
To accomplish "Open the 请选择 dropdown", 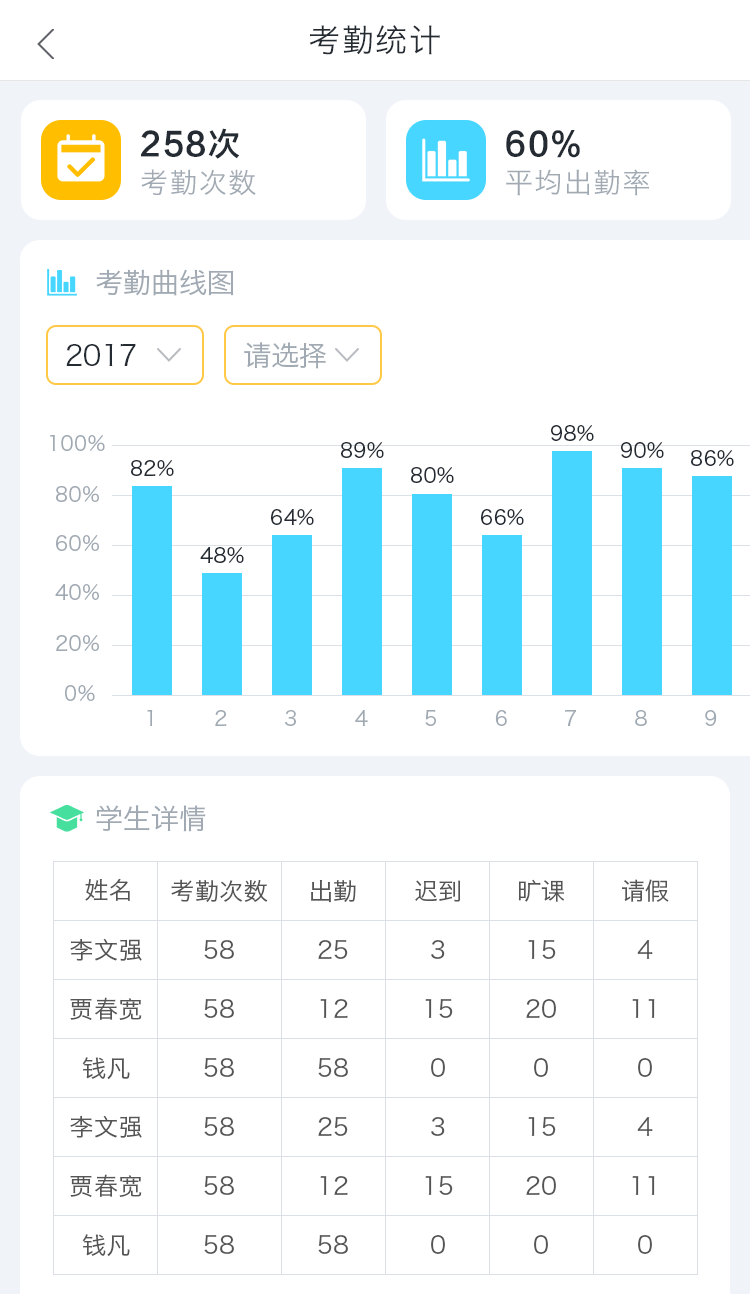I will pos(302,355).
